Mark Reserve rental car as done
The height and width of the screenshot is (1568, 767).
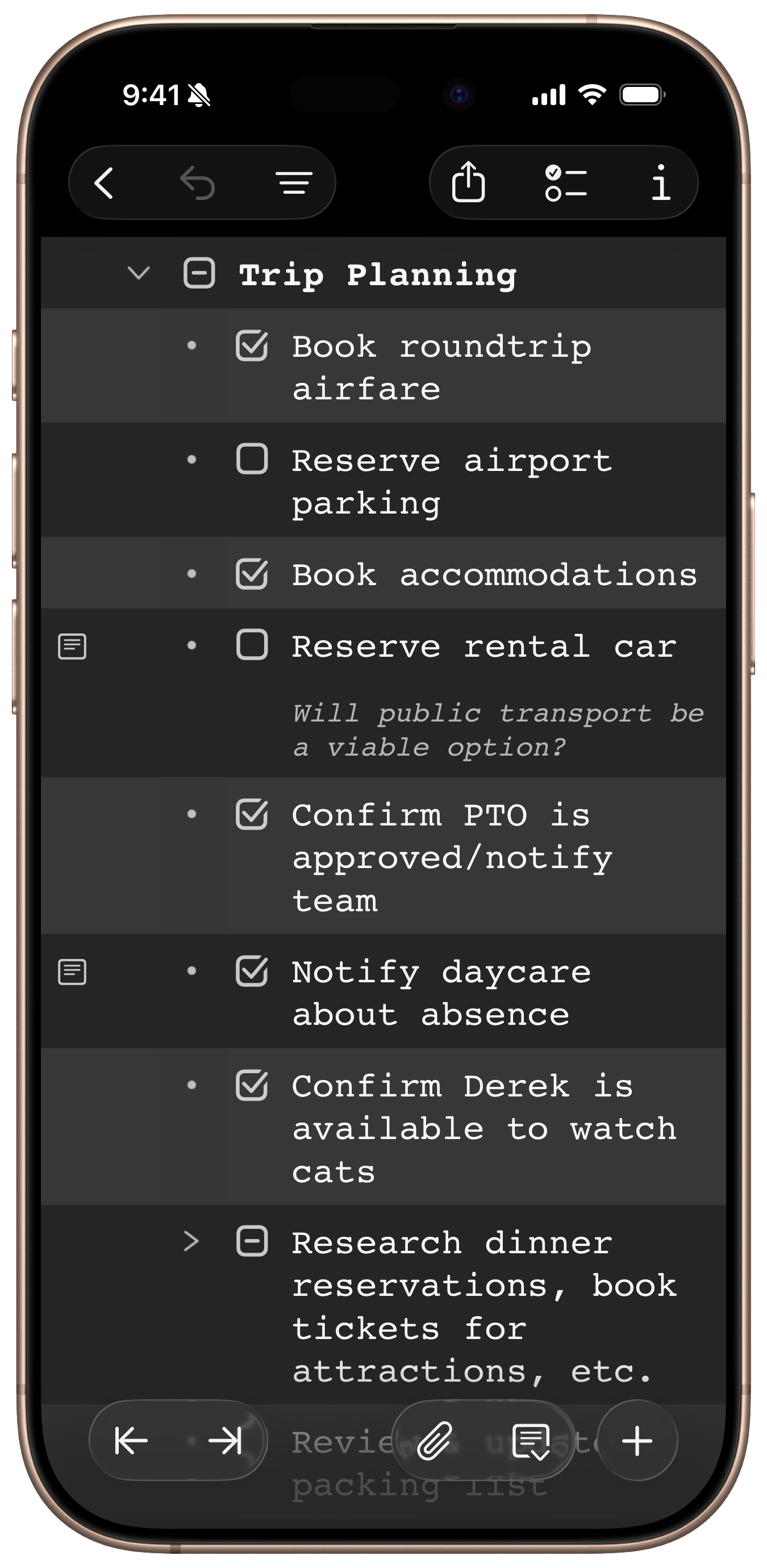click(252, 645)
